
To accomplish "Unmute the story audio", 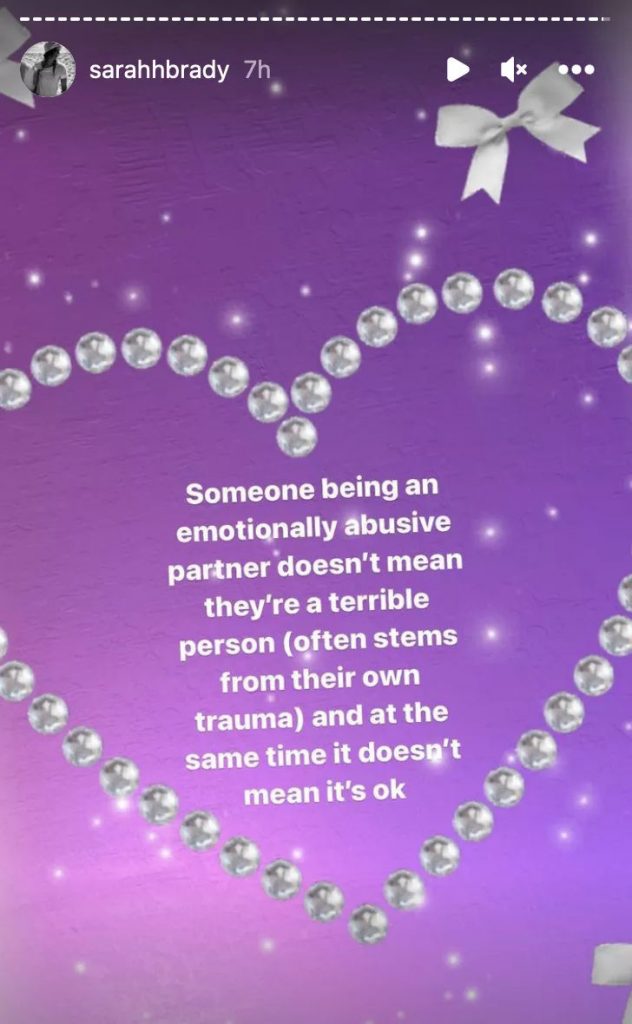I will 514,70.
